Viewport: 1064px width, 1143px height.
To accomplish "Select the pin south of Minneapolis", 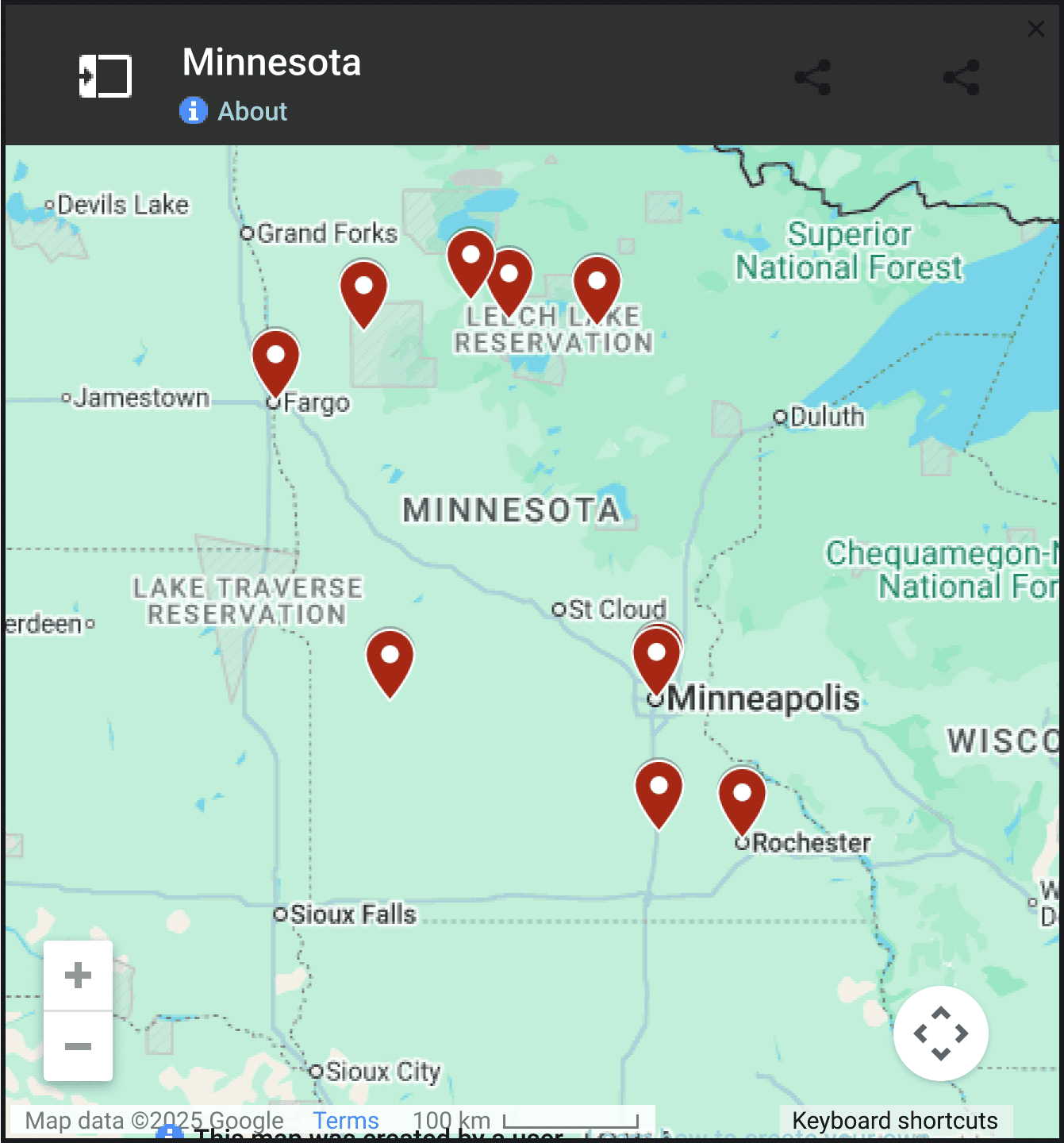I will [x=659, y=790].
